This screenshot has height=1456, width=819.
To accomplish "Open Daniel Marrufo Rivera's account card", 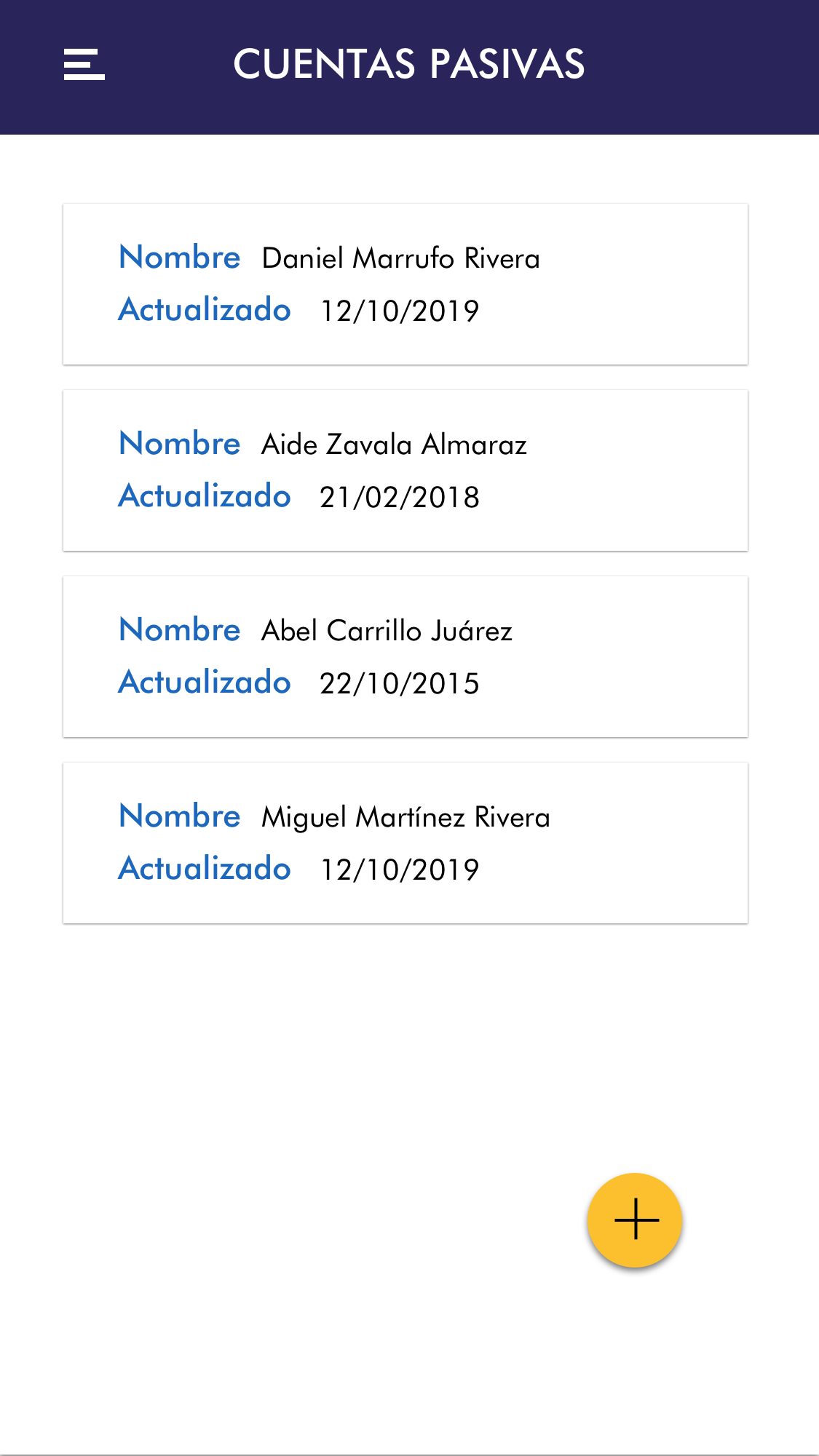I will 405,285.
